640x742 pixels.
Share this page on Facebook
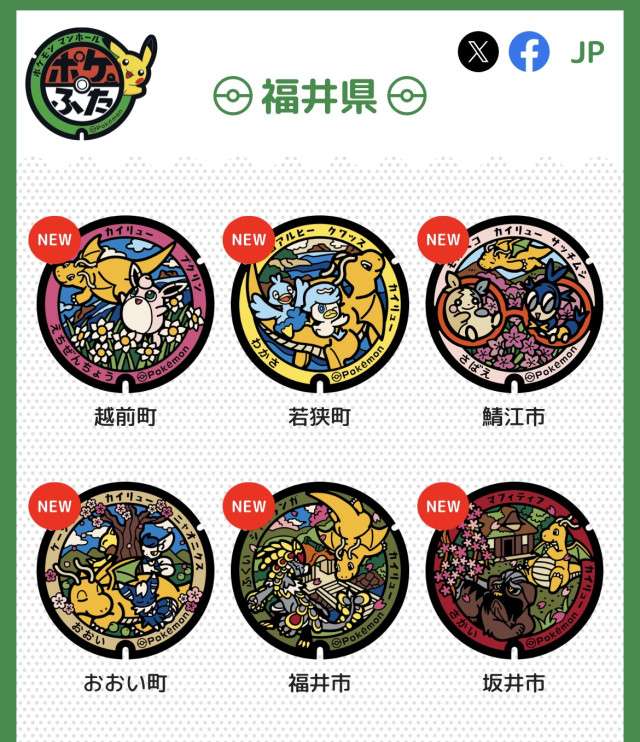pos(529,52)
